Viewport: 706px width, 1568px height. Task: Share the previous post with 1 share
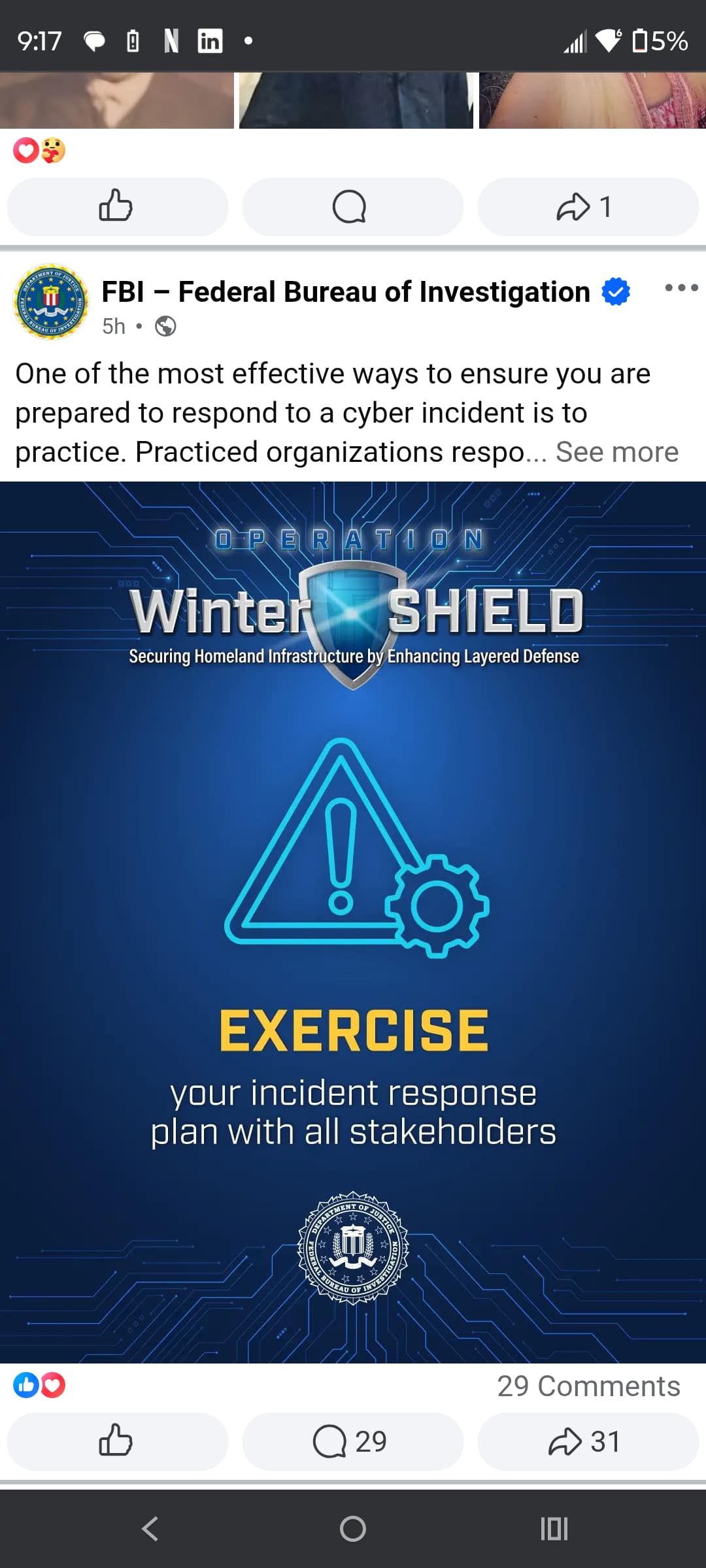click(587, 206)
